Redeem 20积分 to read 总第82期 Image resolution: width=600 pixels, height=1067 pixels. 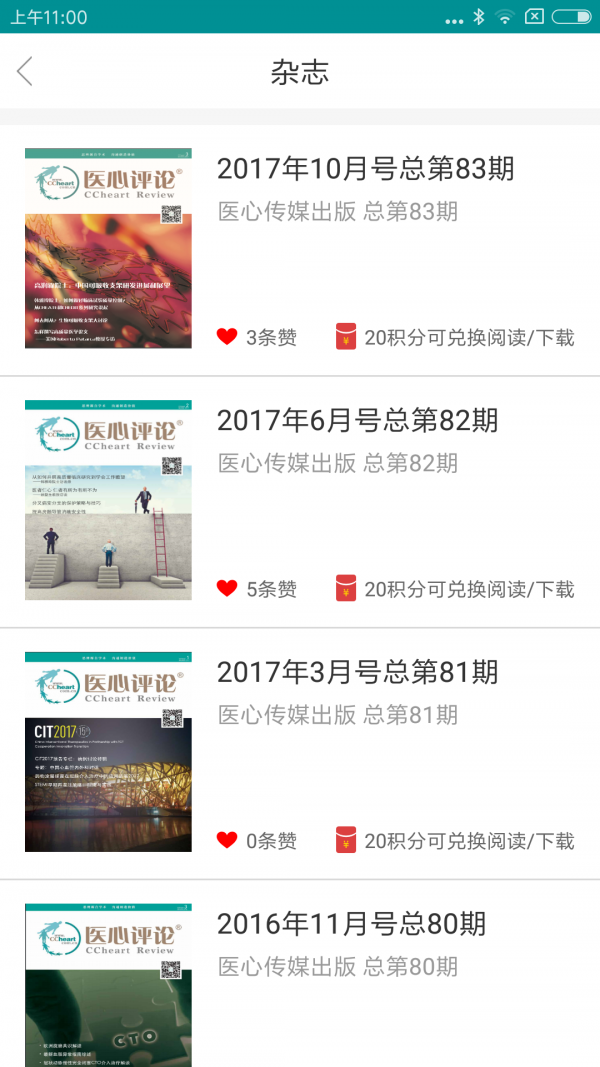coord(455,589)
